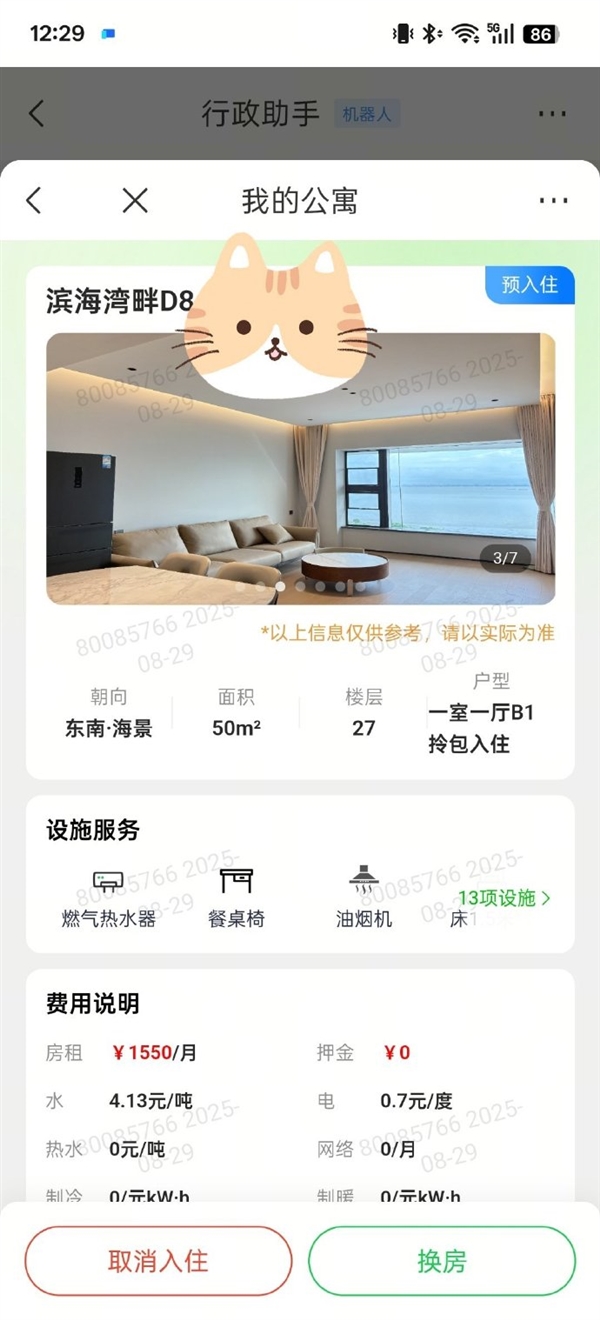View all 13项设施
Screen dimensions: 600x1320
(x=504, y=898)
